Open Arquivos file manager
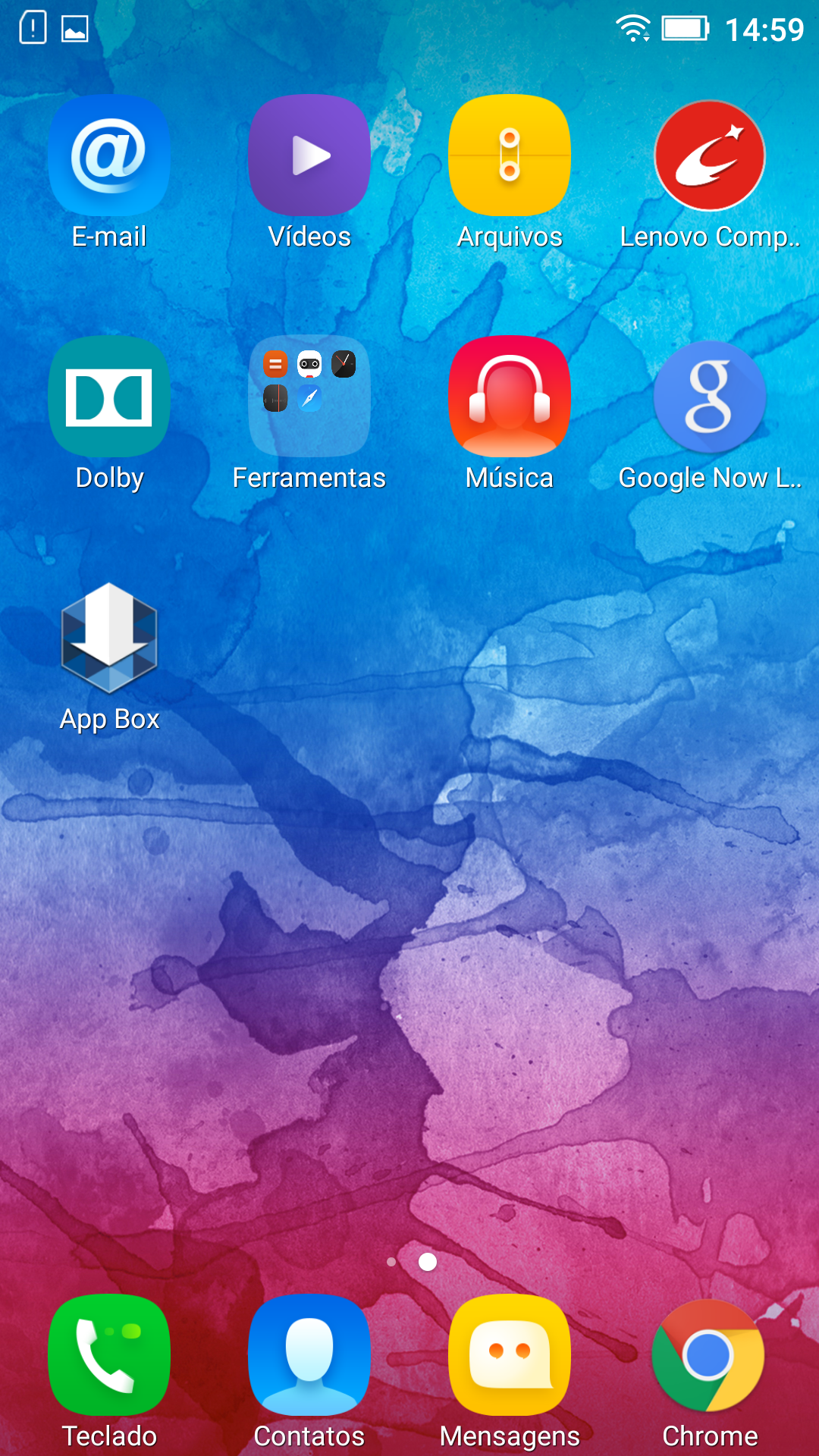Viewport: 819px width, 1456px height. (x=510, y=155)
